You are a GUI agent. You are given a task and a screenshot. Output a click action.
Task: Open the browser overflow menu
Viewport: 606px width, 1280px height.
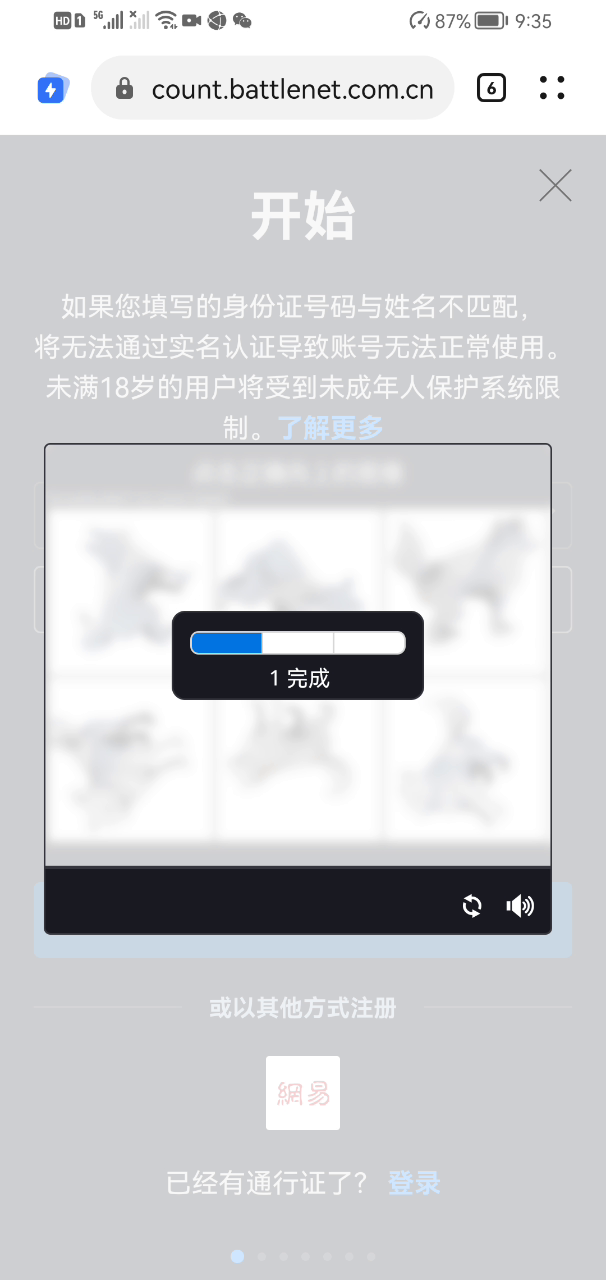tap(552, 88)
